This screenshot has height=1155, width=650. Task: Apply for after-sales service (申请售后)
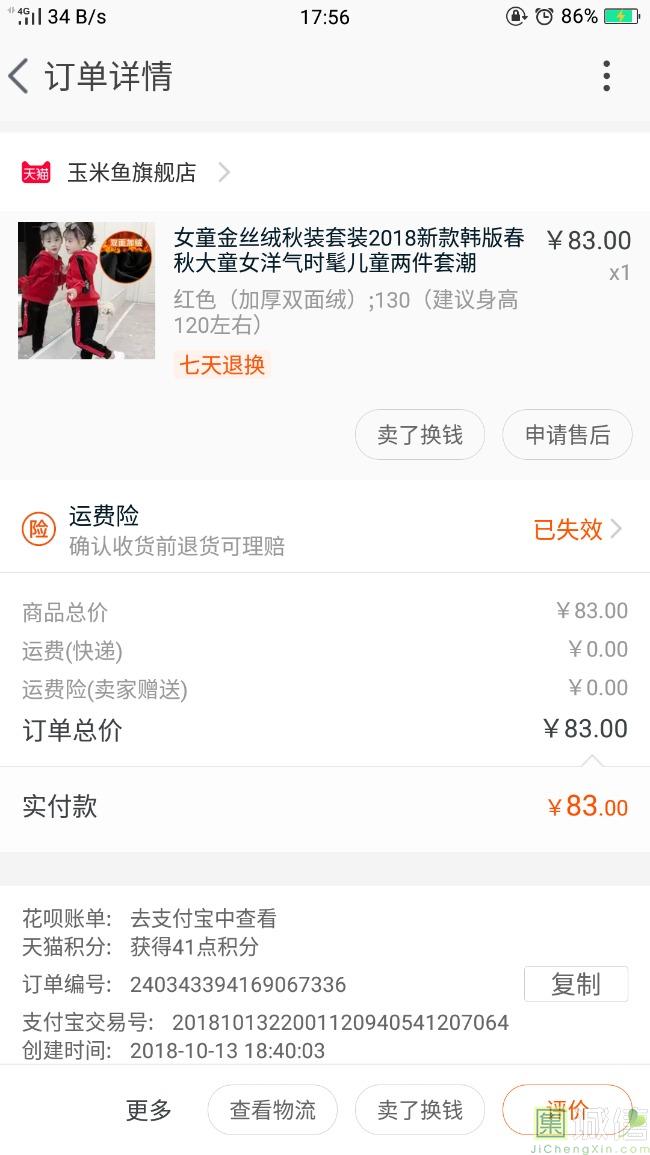click(567, 435)
